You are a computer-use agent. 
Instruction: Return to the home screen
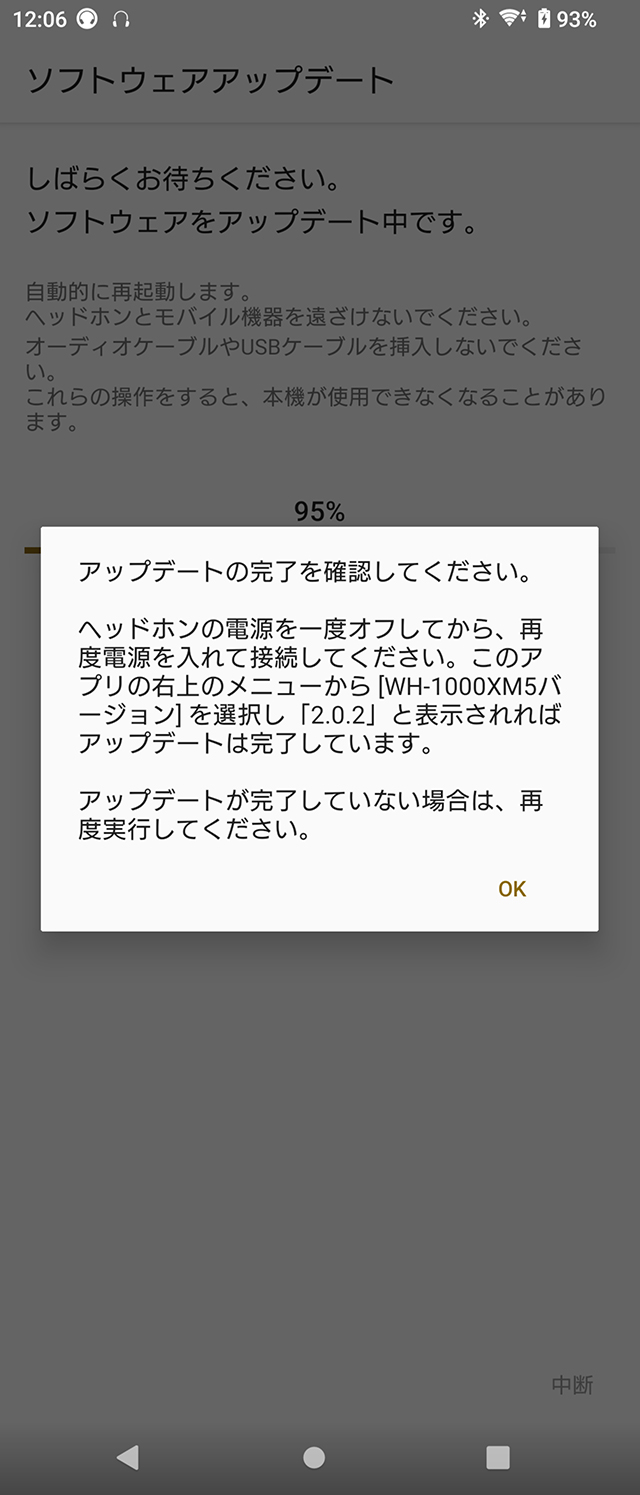click(314, 1457)
